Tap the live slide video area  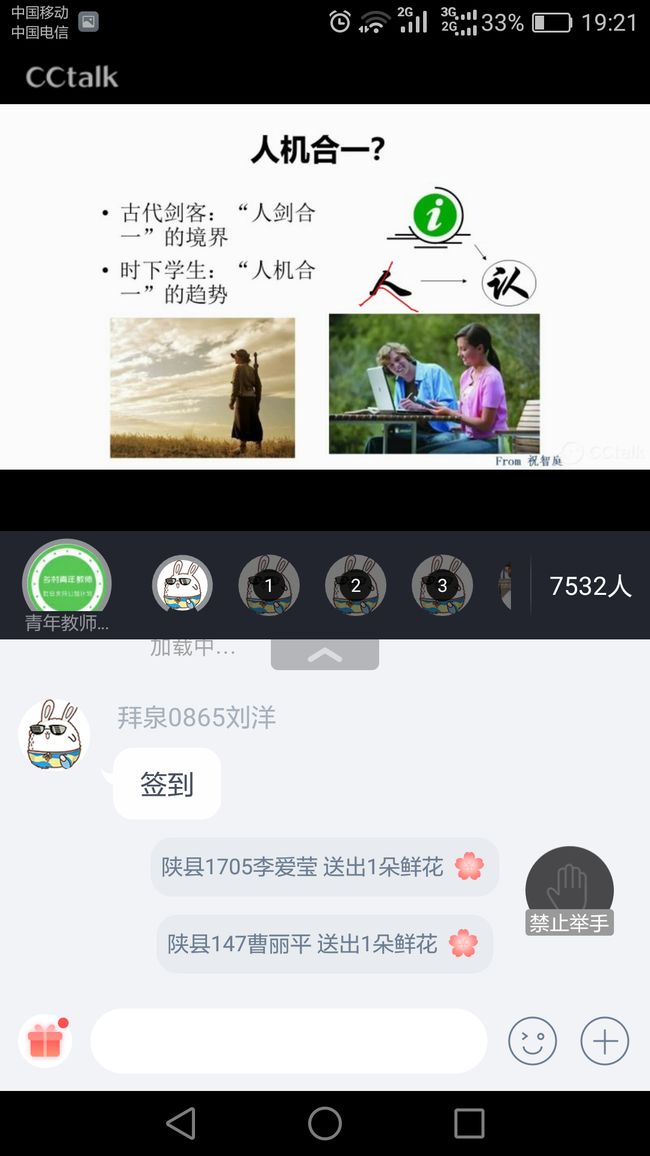[325, 287]
